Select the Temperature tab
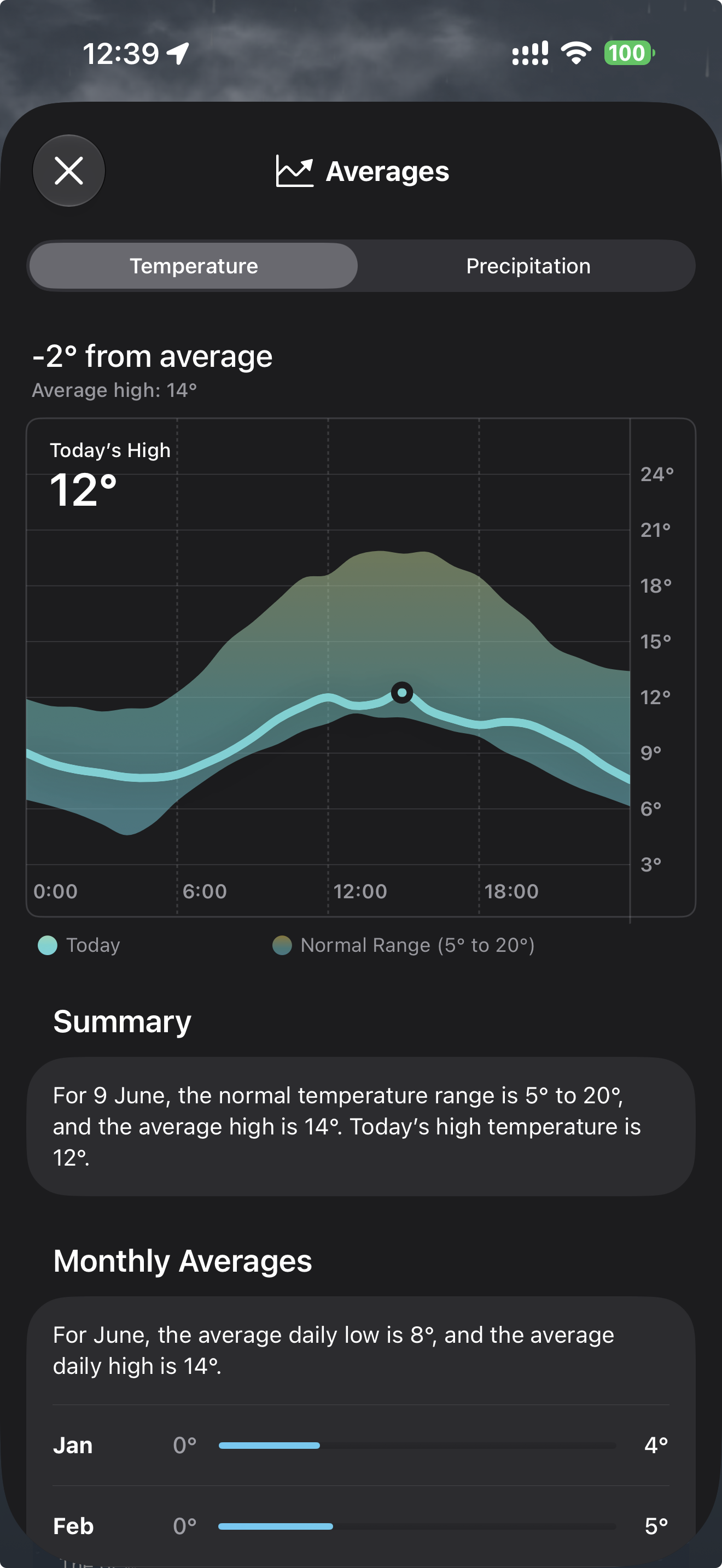The width and height of the screenshot is (722, 1568). pos(194,266)
